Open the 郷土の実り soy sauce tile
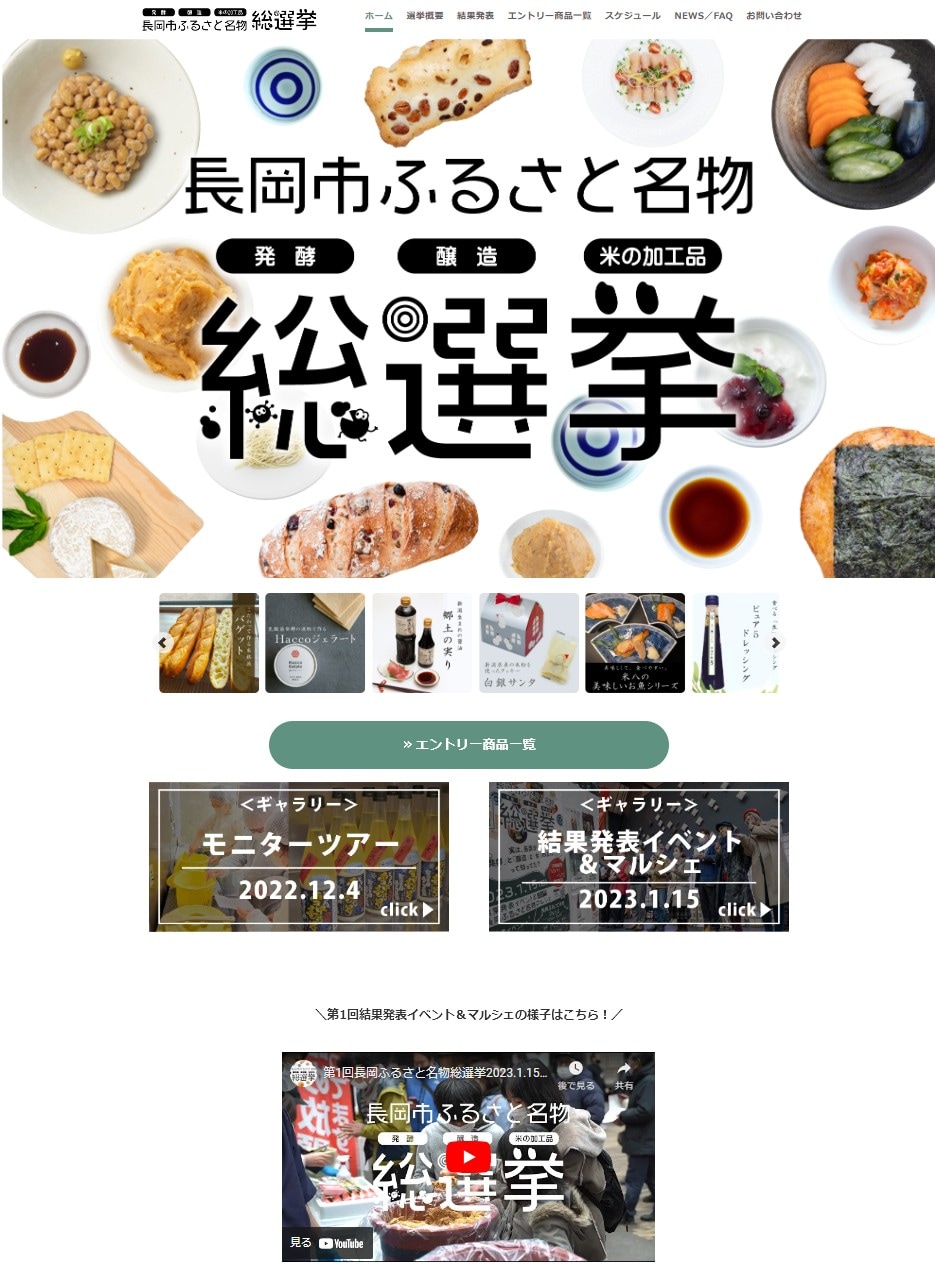The image size is (935, 1270). pos(422,643)
